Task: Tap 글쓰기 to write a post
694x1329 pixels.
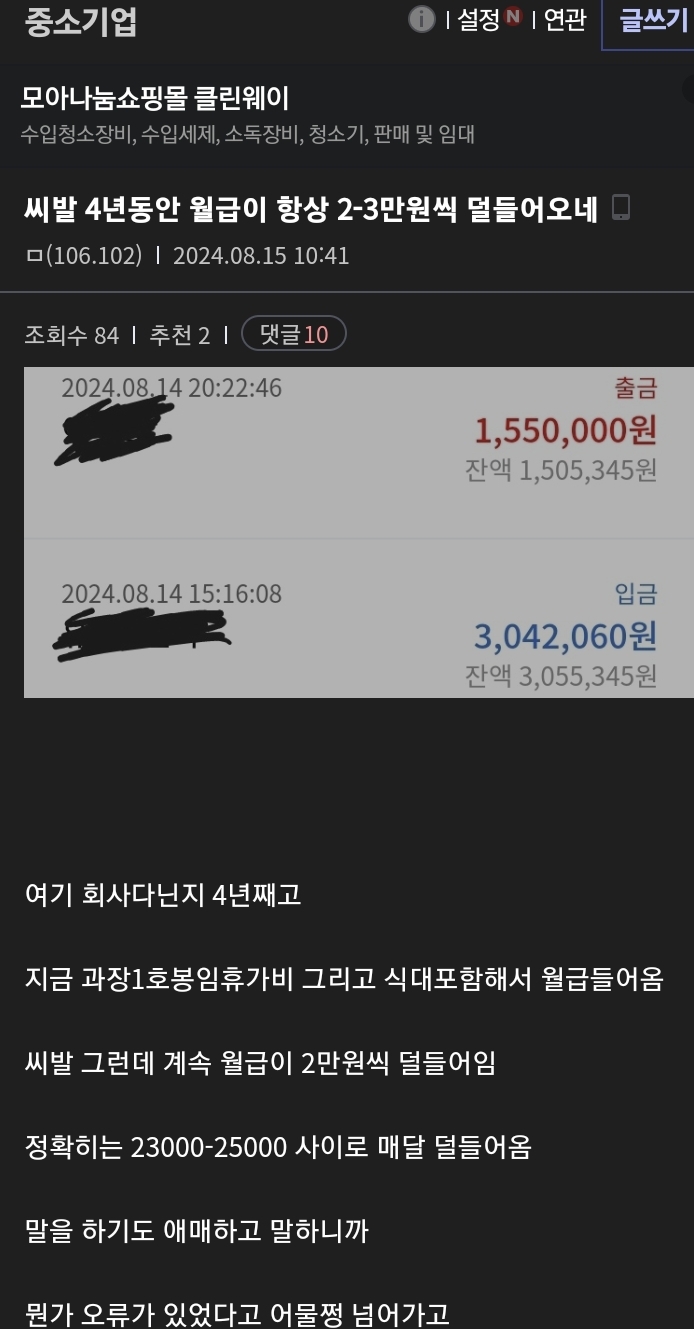Action: [653, 20]
